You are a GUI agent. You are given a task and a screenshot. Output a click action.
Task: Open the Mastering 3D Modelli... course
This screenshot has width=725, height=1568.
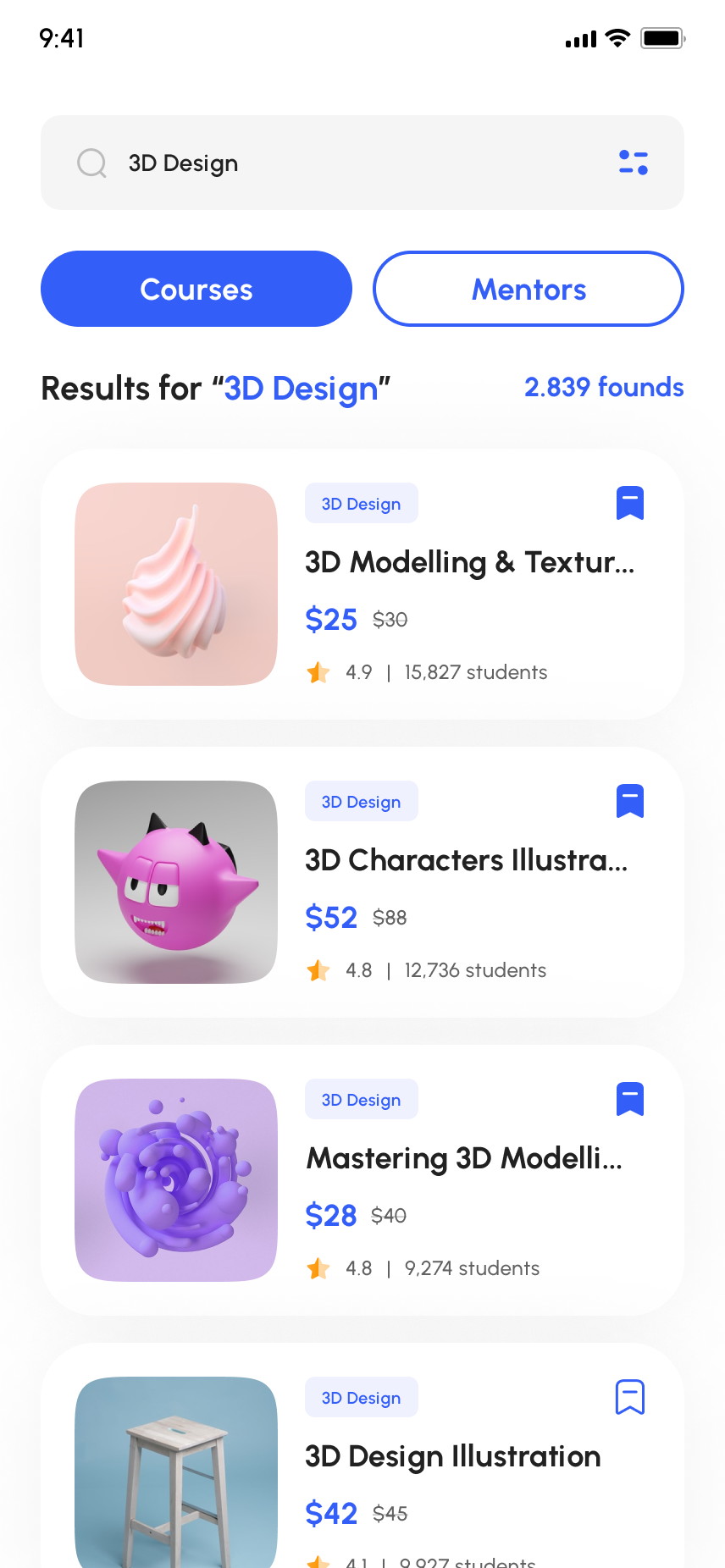pos(464,1158)
